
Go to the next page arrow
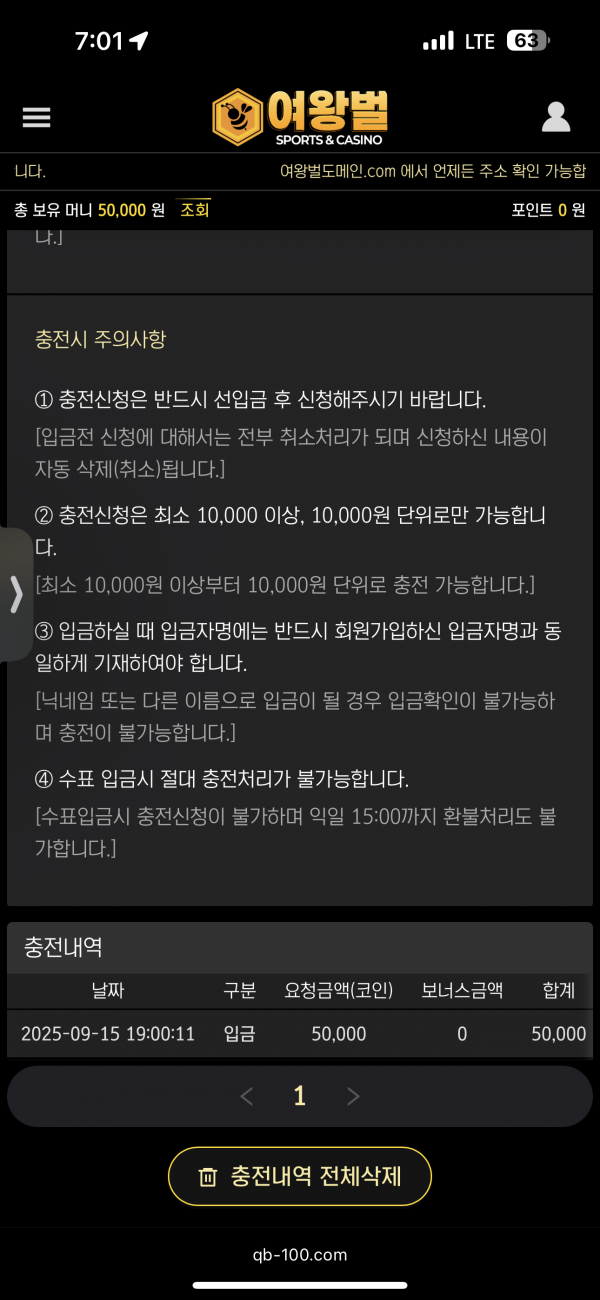(x=352, y=1096)
